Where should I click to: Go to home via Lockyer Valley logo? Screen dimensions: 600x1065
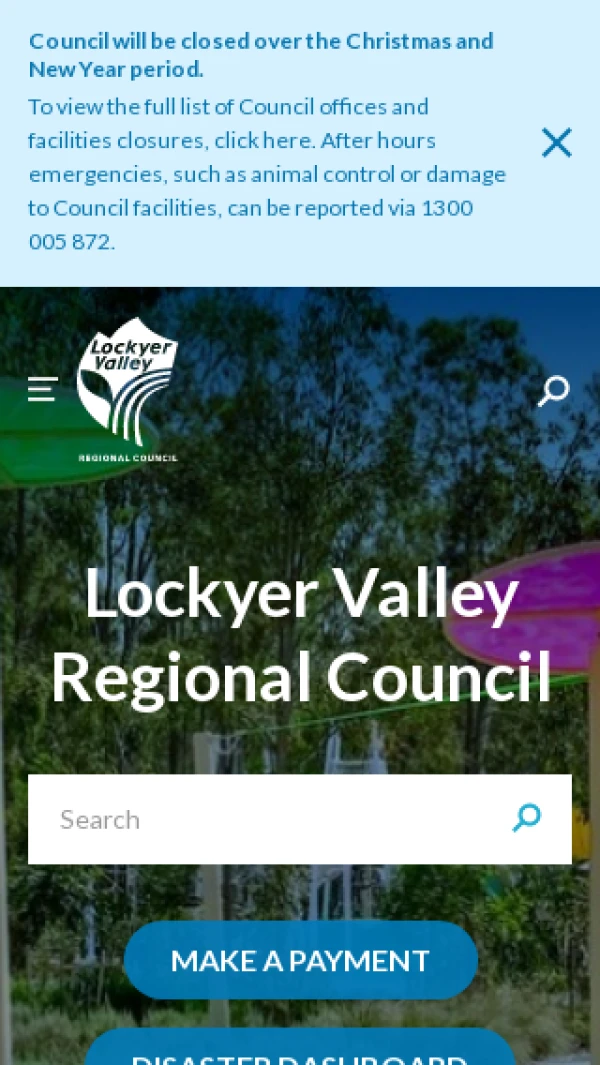click(x=127, y=390)
